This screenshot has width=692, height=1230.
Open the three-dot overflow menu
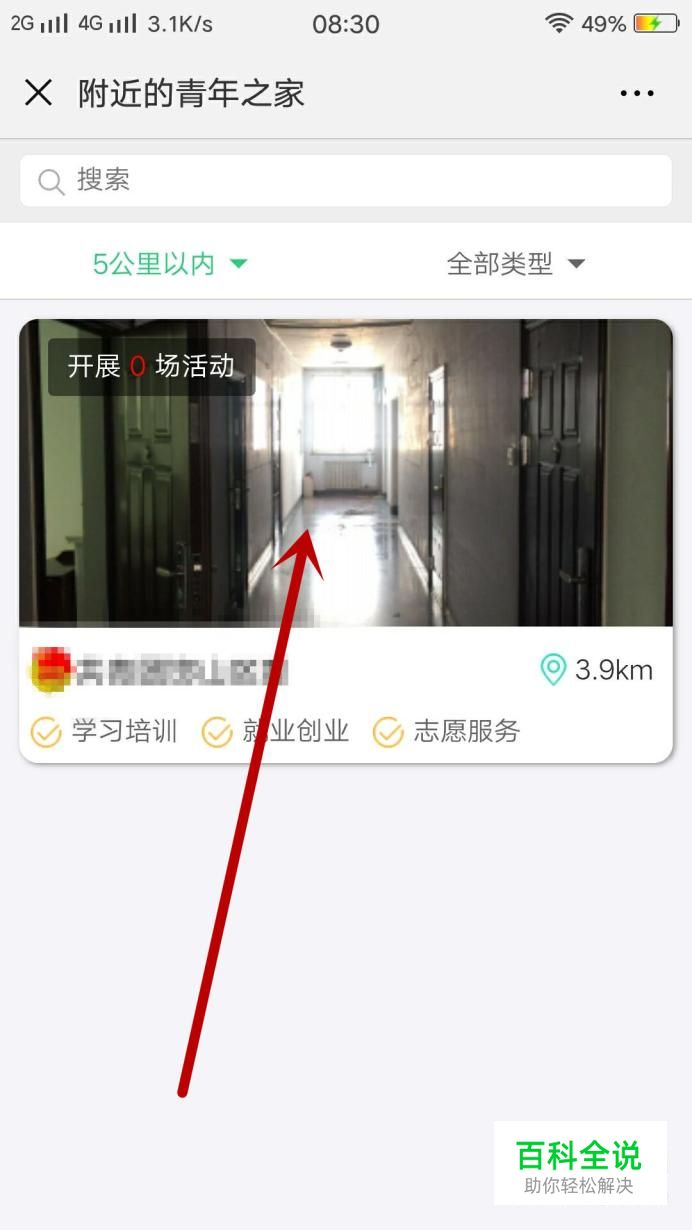[x=636, y=93]
